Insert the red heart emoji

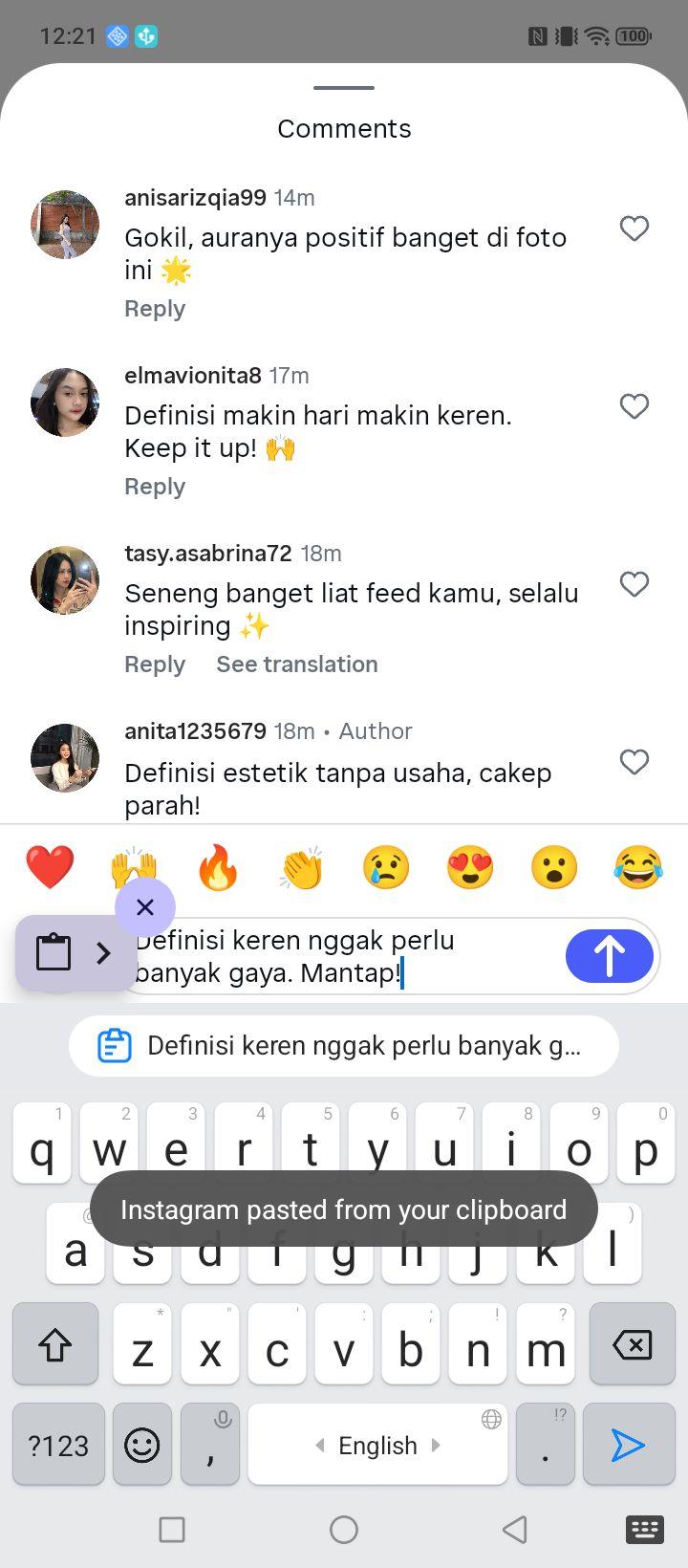(50, 868)
